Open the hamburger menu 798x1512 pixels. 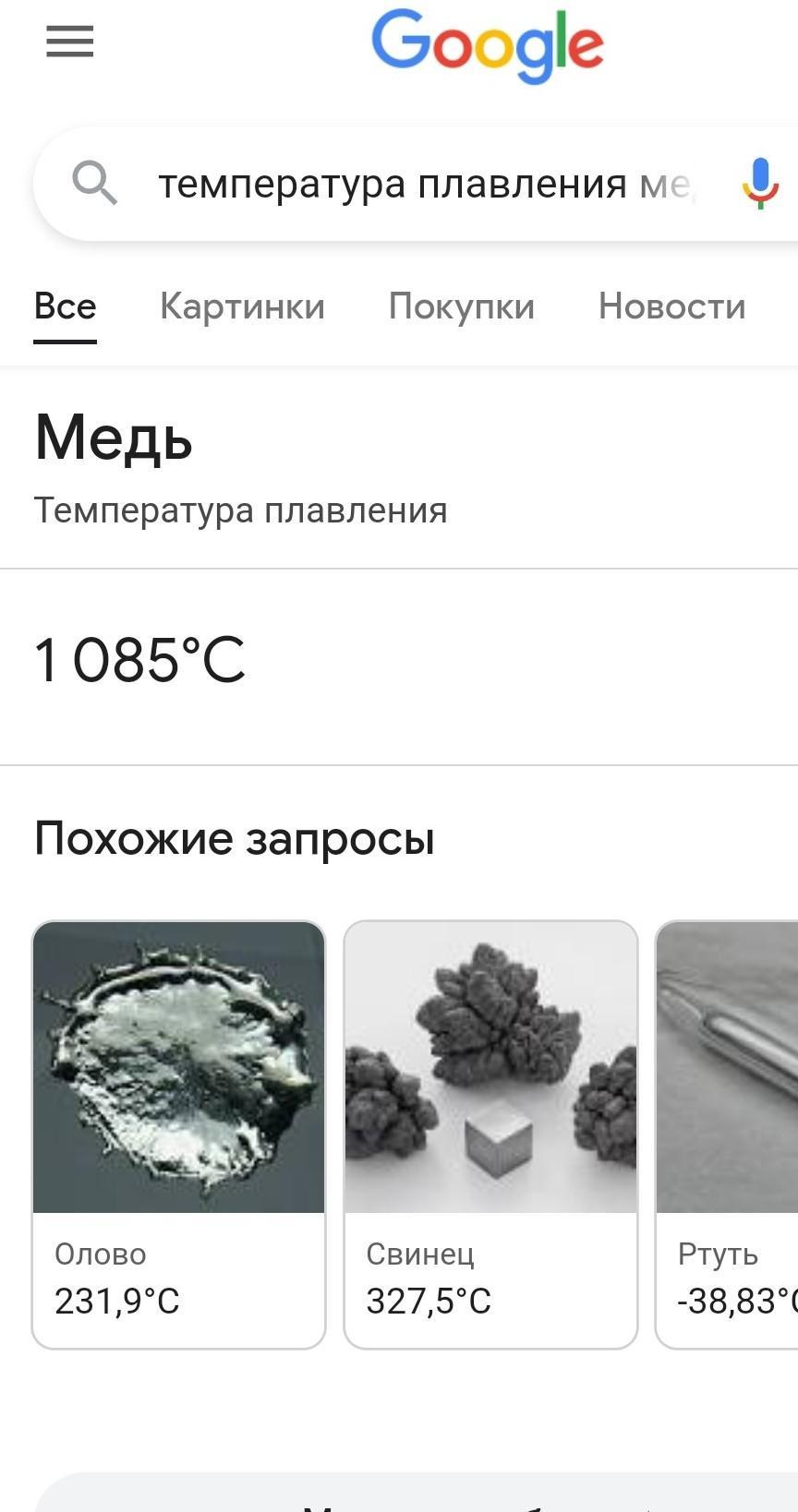point(70,42)
